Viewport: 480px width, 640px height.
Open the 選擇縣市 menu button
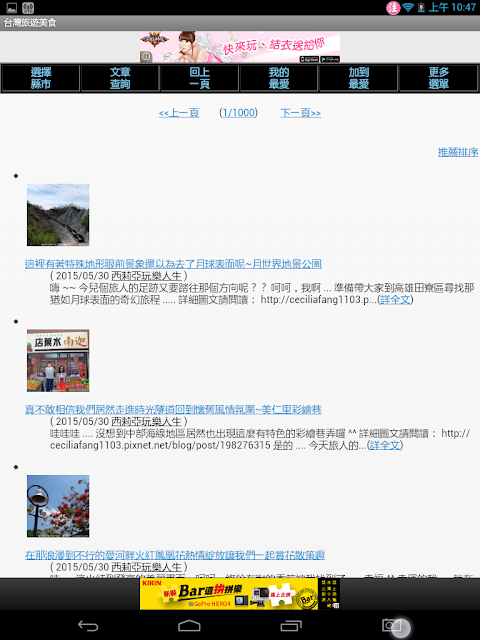click(40, 78)
